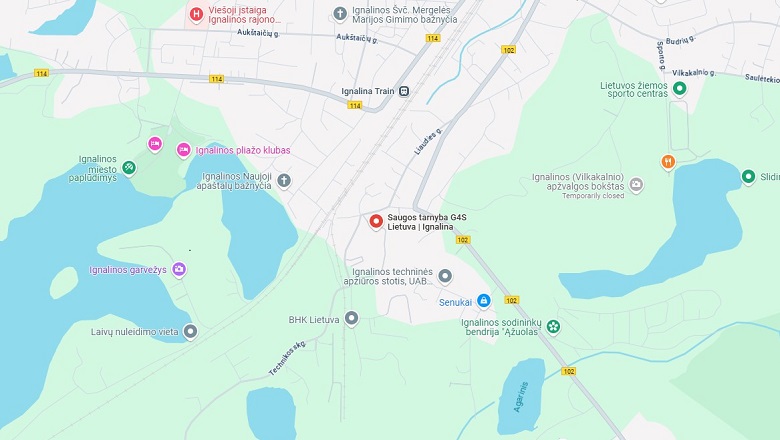This screenshot has height=440, width=780.
Task: Open the Saugos tarnyba G4S Lietuva red pin
Action: click(x=376, y=222)
